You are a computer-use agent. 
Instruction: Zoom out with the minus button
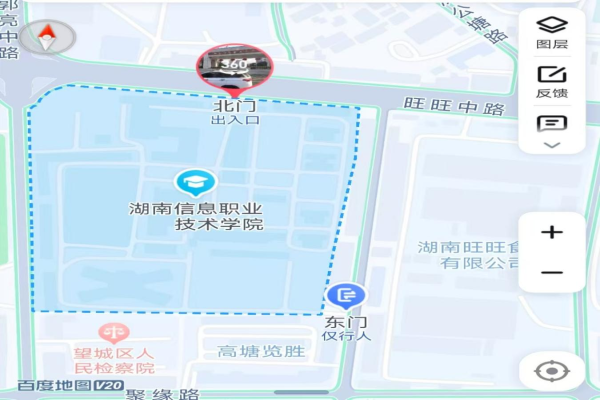(x=552, y=272)
